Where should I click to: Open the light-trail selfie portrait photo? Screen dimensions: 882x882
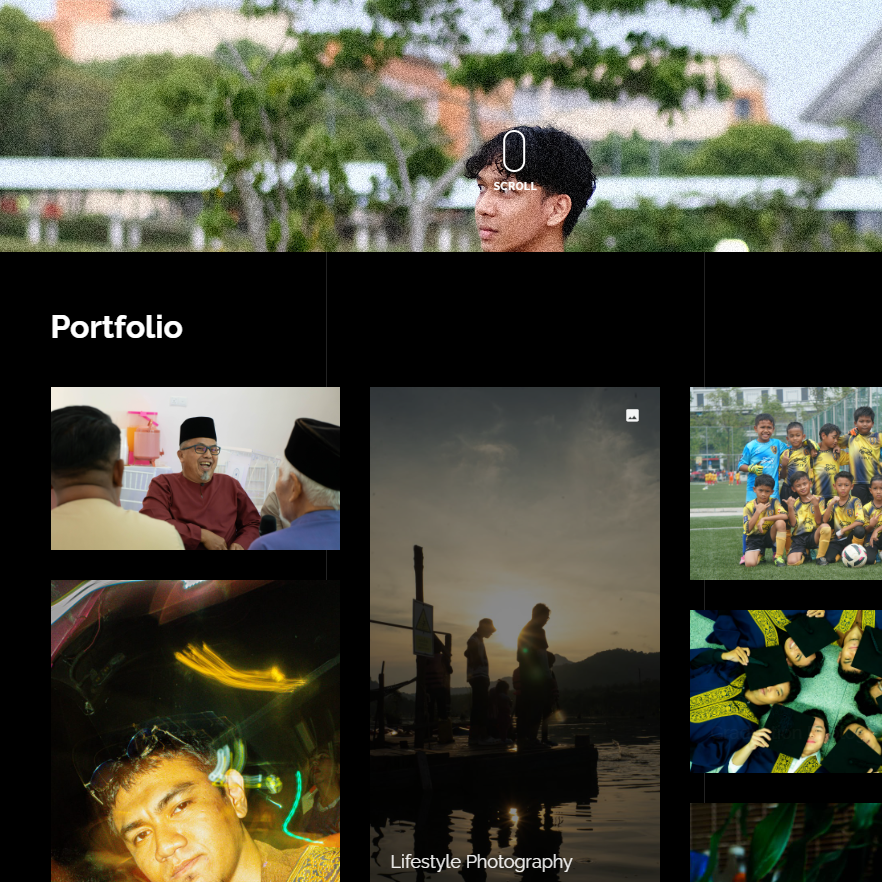click(195, 731)
